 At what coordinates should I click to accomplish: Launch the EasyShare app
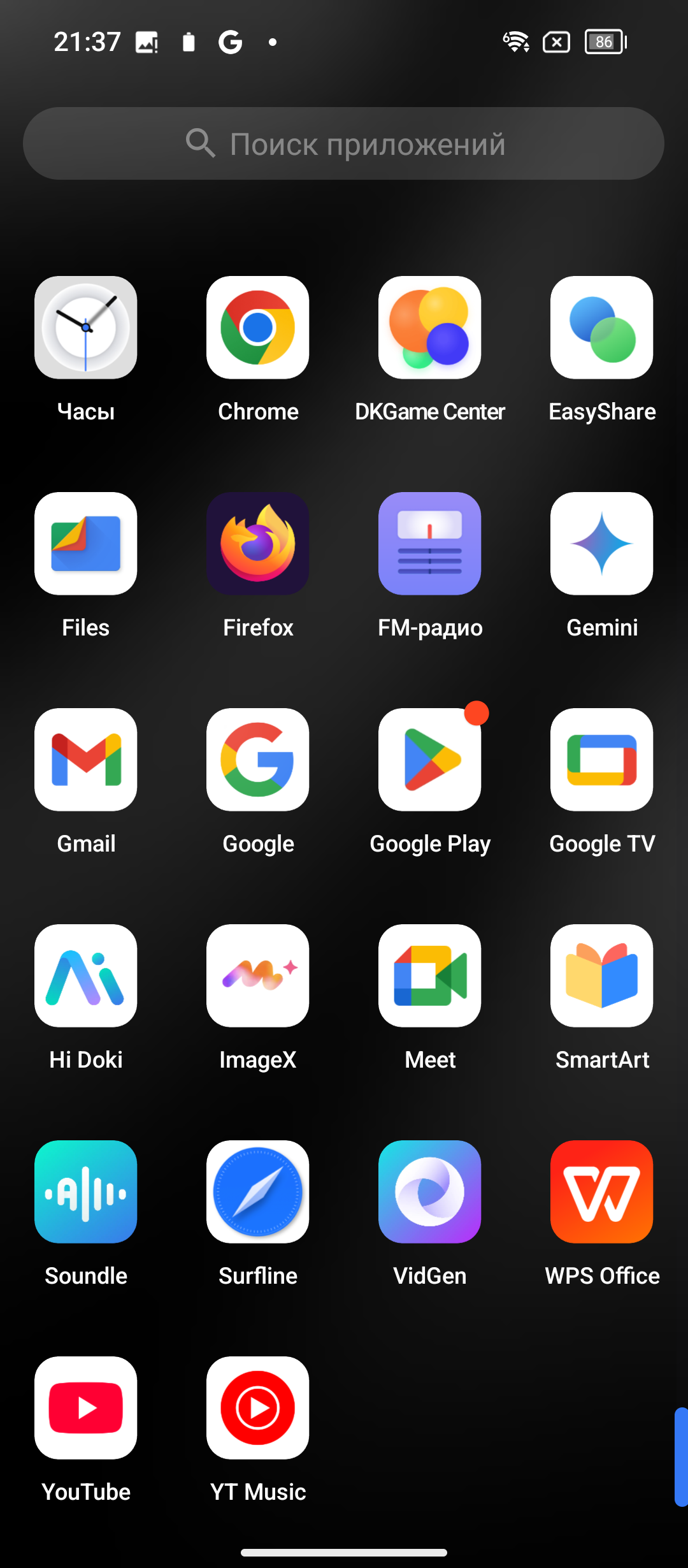point(602,328)
